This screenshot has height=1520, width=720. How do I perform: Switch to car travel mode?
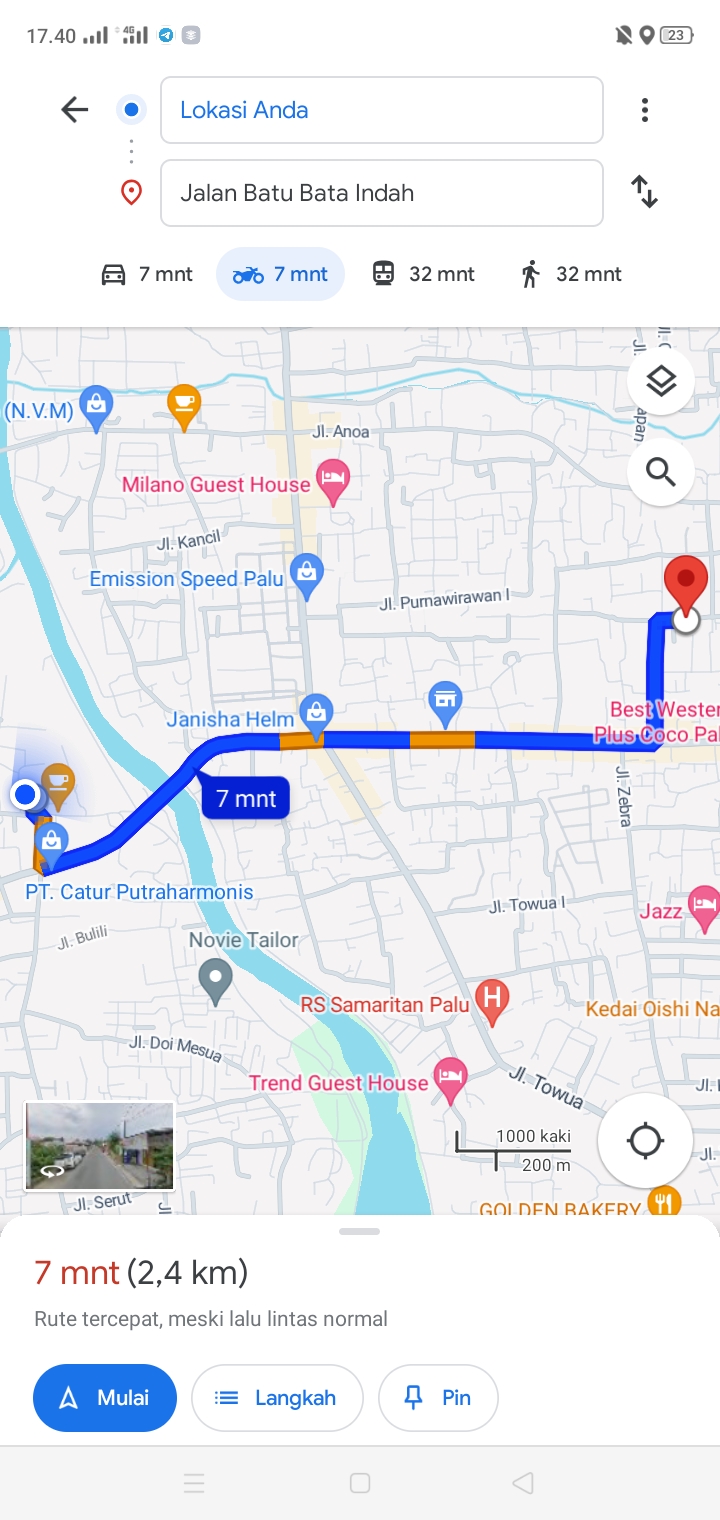click(146, 274)
